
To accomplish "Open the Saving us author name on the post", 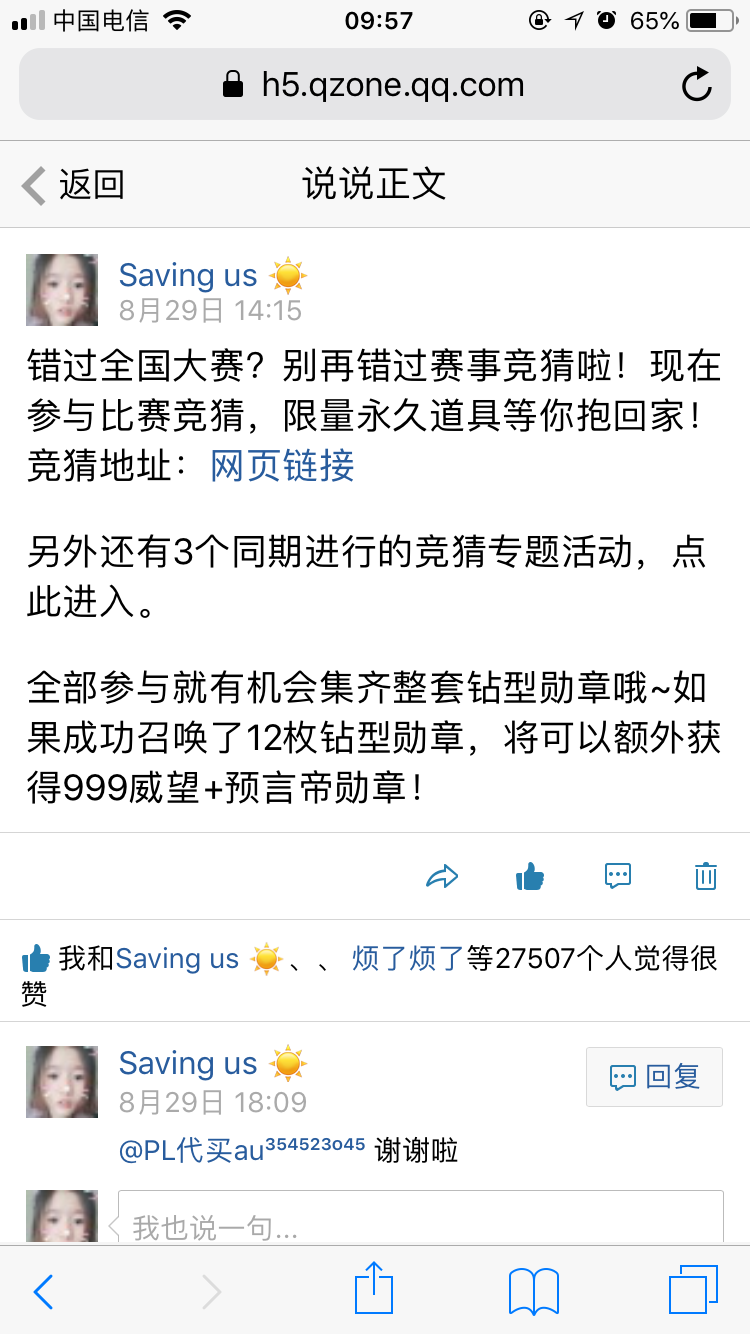I will (x=188, y=275).
